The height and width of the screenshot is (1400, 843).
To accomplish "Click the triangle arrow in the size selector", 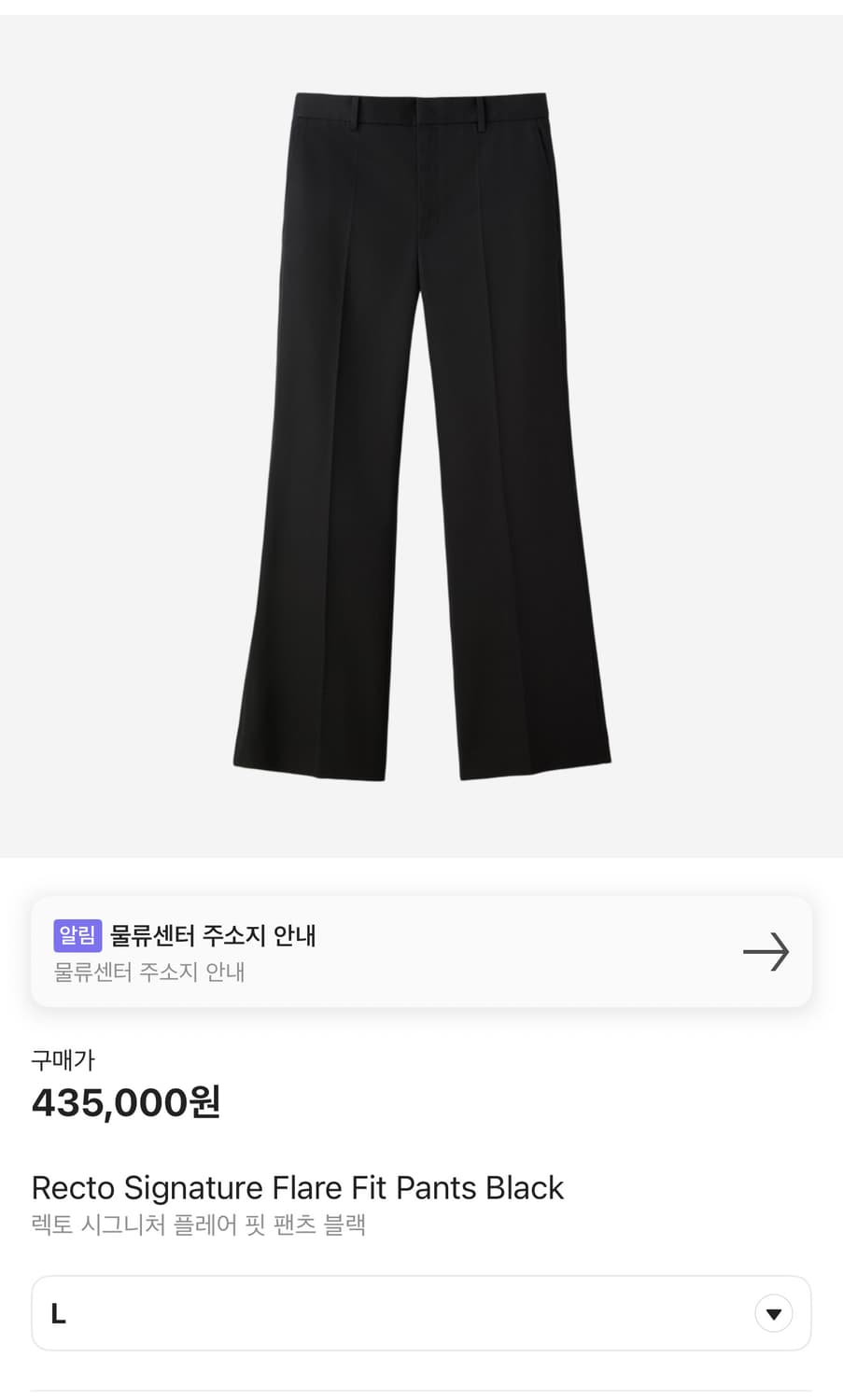I will point(773,1312).
